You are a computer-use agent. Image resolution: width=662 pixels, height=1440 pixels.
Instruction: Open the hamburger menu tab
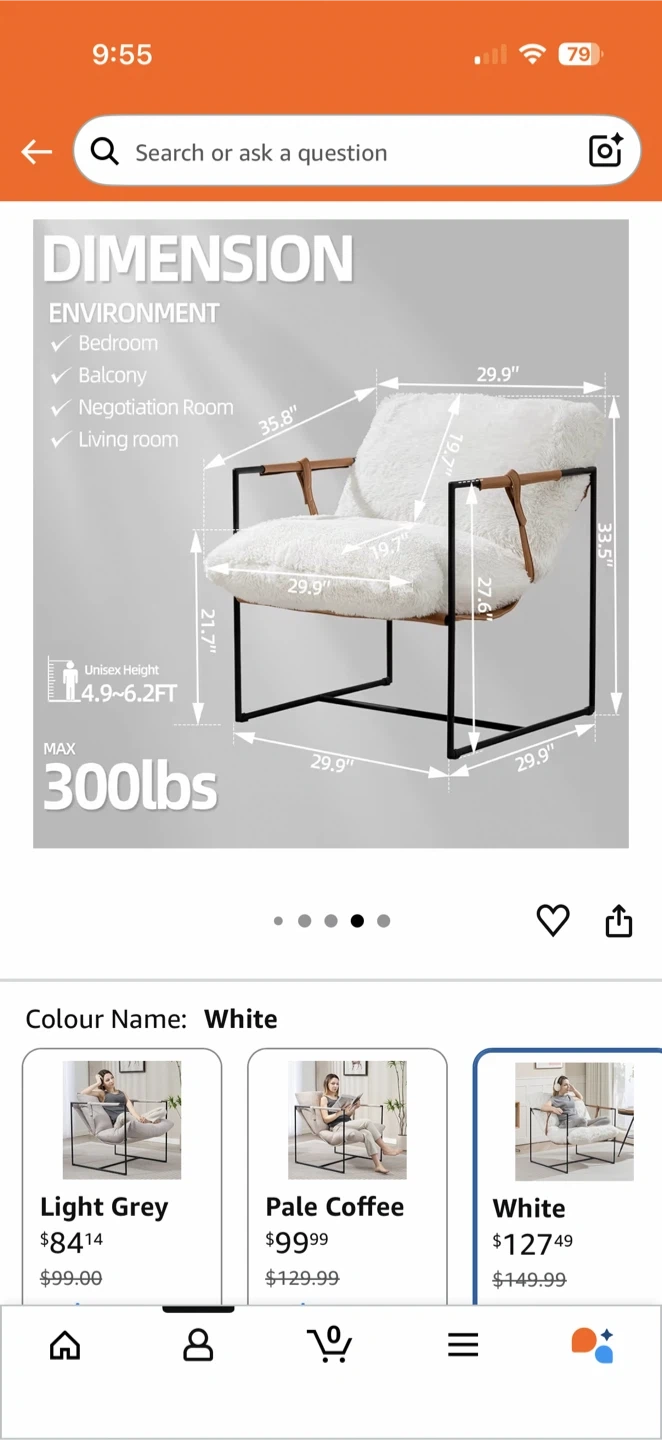coord(463,1345)
